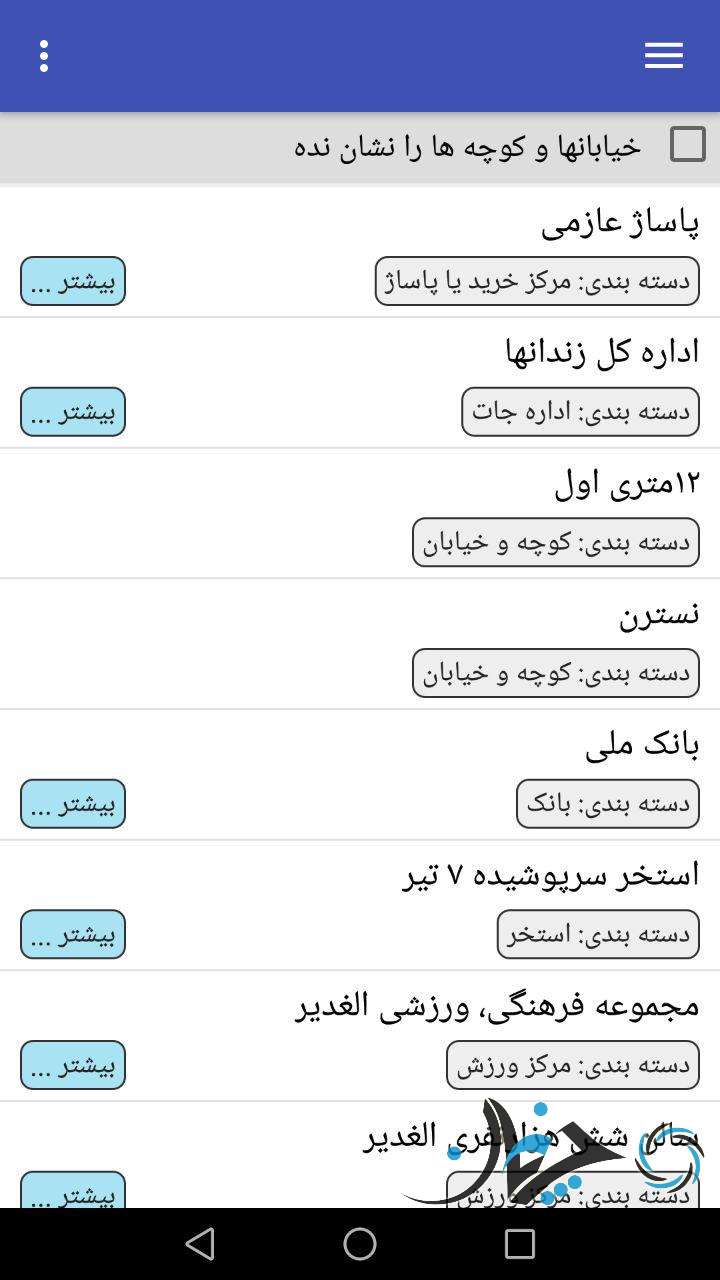The width and height of the screenshot is (720, 1280).
Task: Check the 'خیابانها و کوچه ها را نشان نده' checkbox
Action: coord(687,145)
